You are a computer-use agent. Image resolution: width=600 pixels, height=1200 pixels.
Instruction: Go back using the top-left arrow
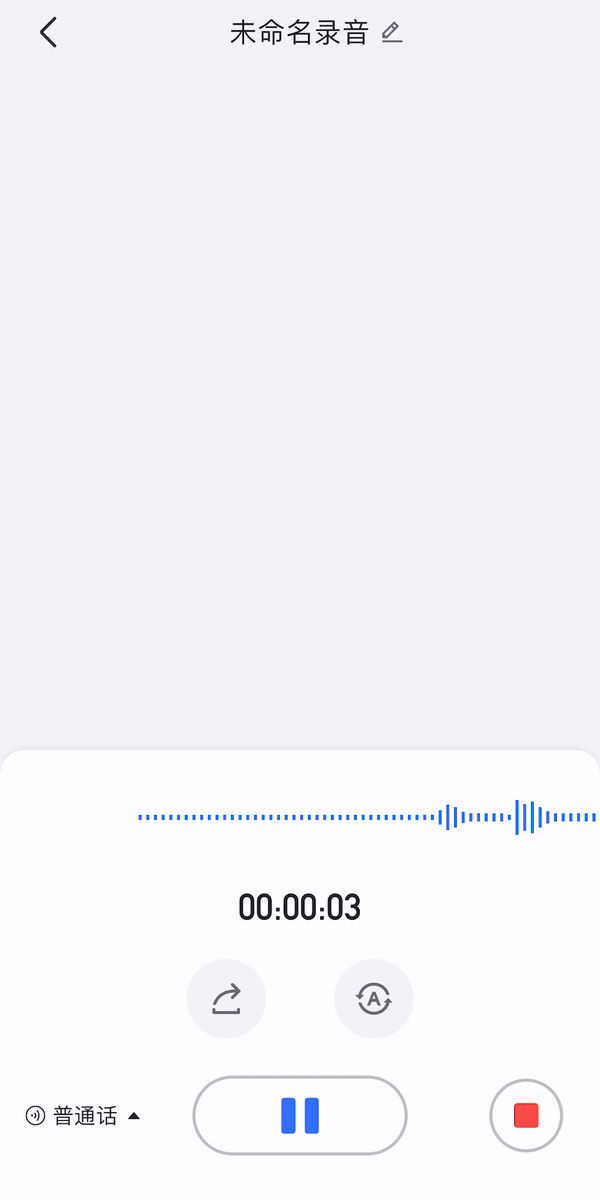48,32
